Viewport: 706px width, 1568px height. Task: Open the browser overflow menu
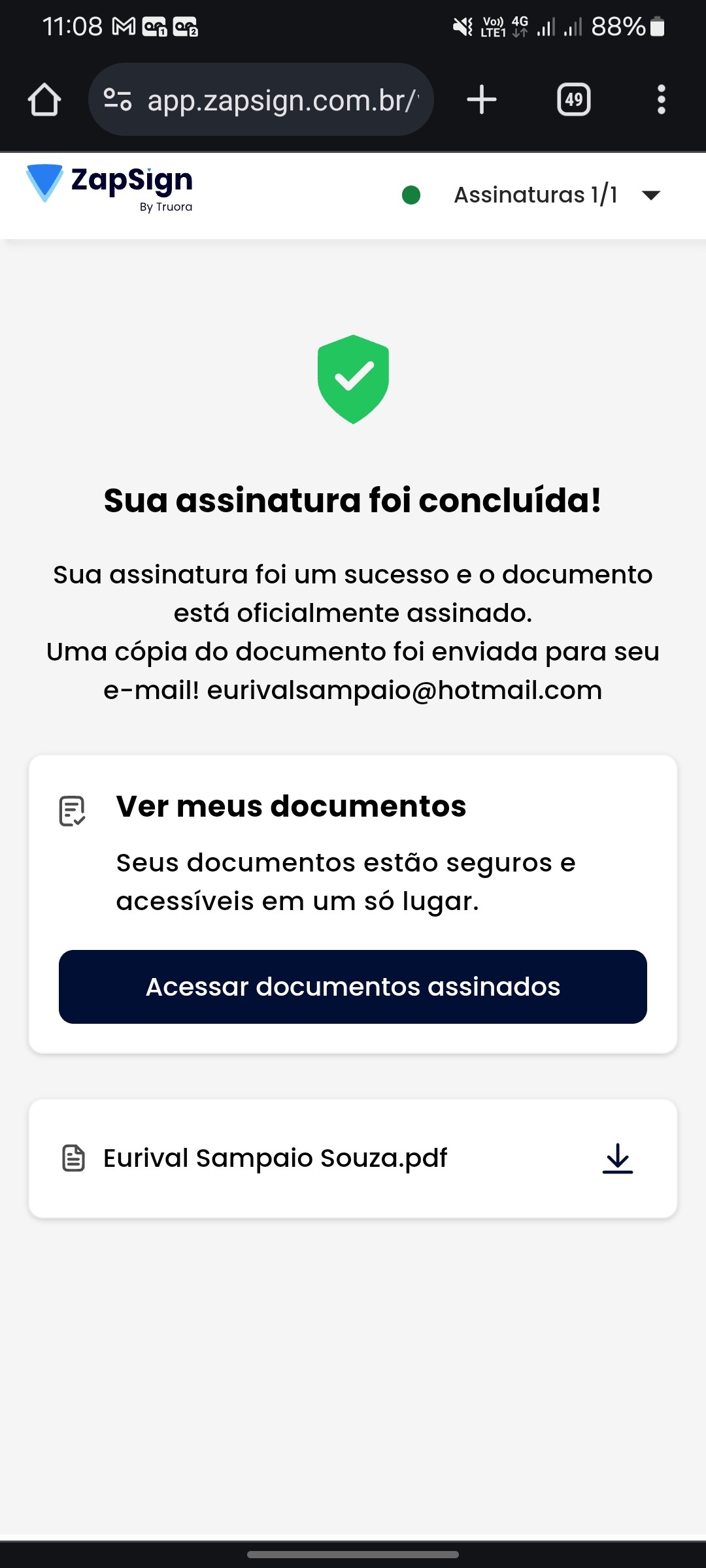(661, 99)
